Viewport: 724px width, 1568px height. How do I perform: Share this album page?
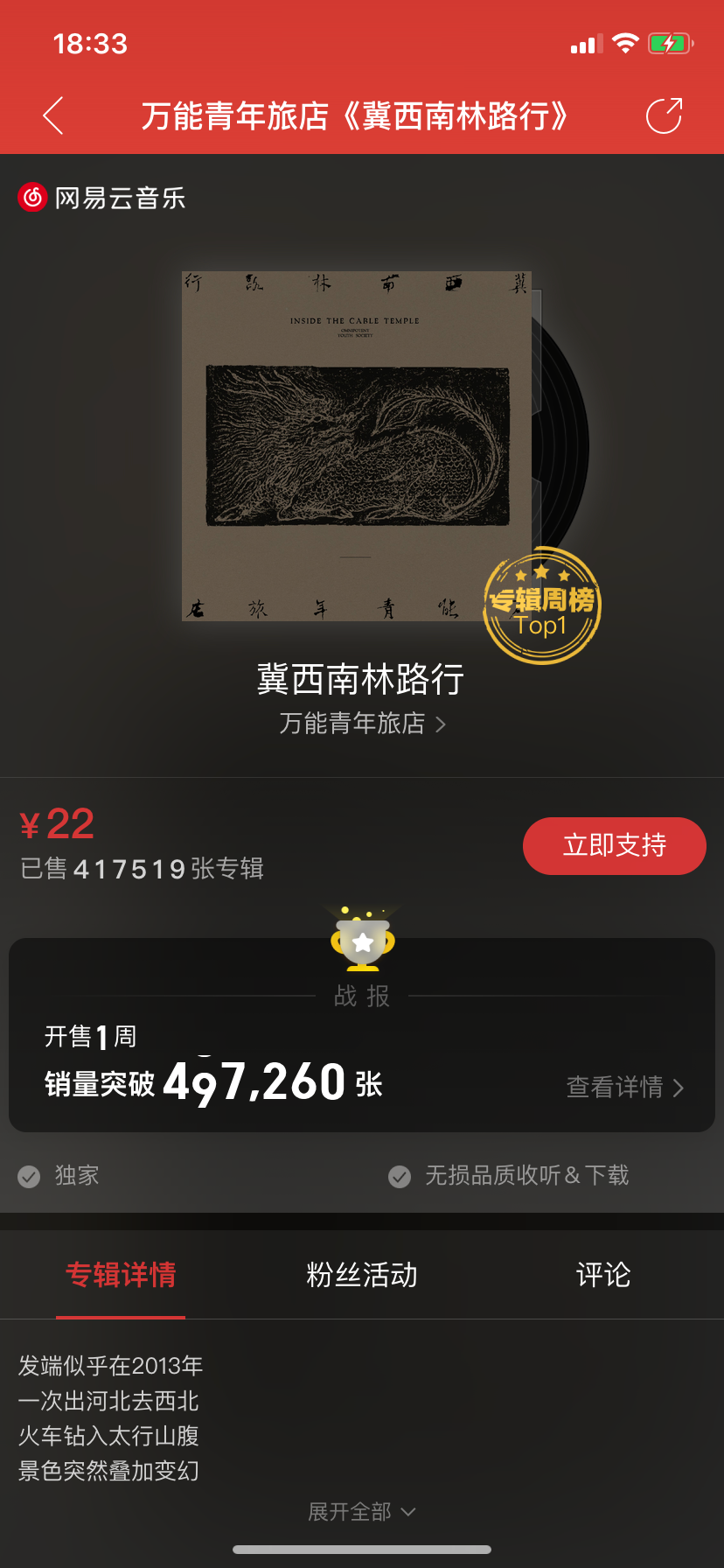click(664, 115)
